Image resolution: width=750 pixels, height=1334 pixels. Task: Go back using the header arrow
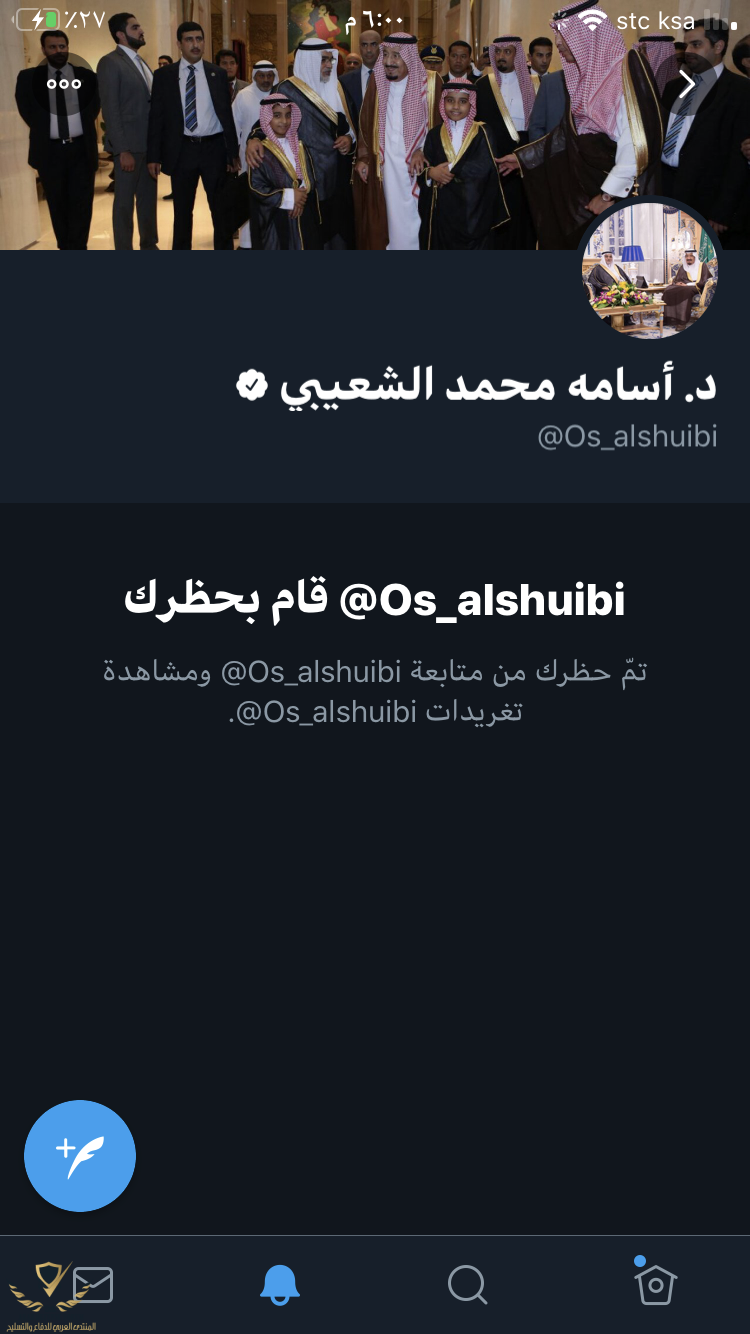click(x=686, y=84)
